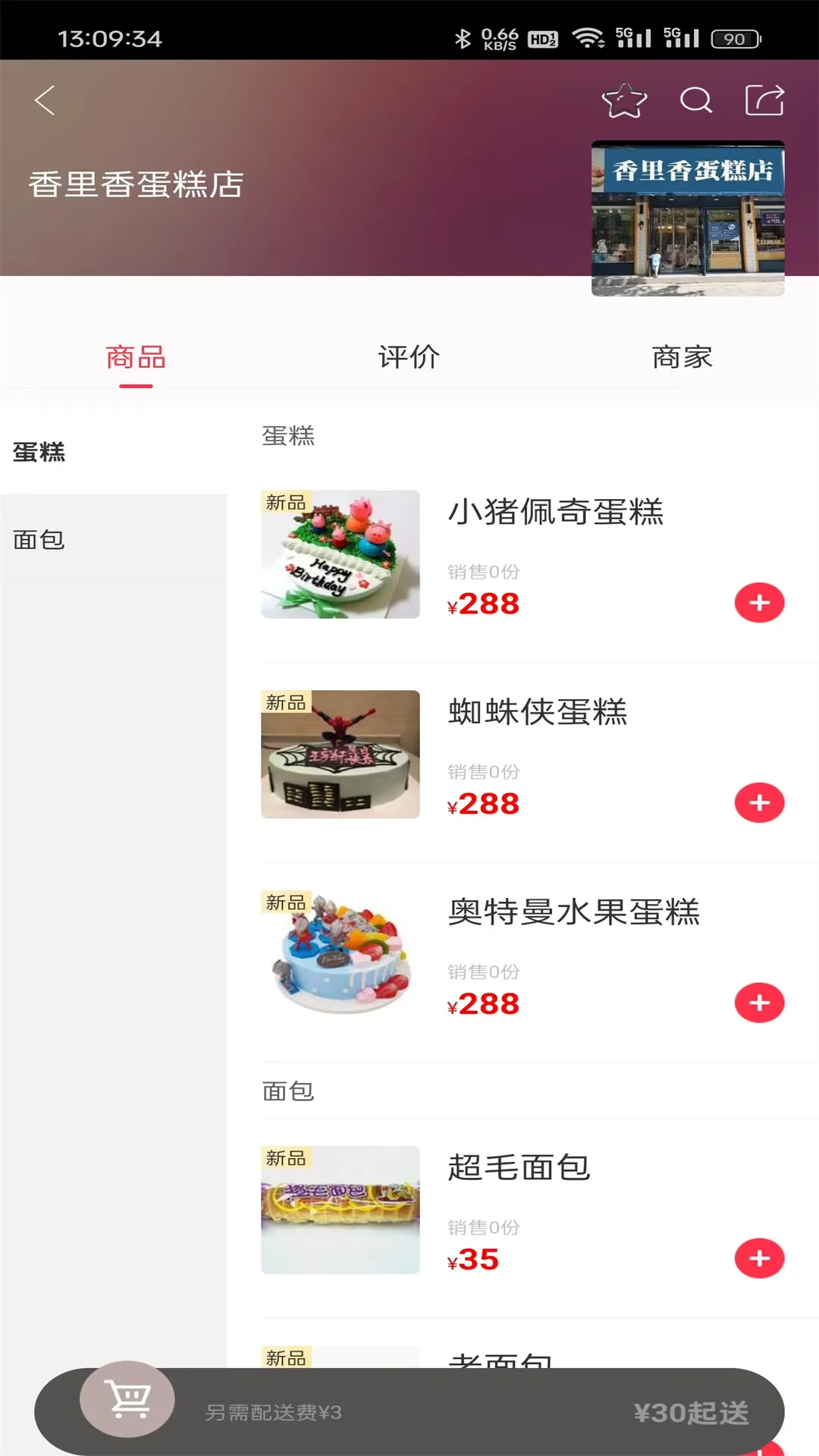The width and height of the screenshot is (819, 1456).
Task: Select the 商品 tab
Action: (x=136, y=356)
